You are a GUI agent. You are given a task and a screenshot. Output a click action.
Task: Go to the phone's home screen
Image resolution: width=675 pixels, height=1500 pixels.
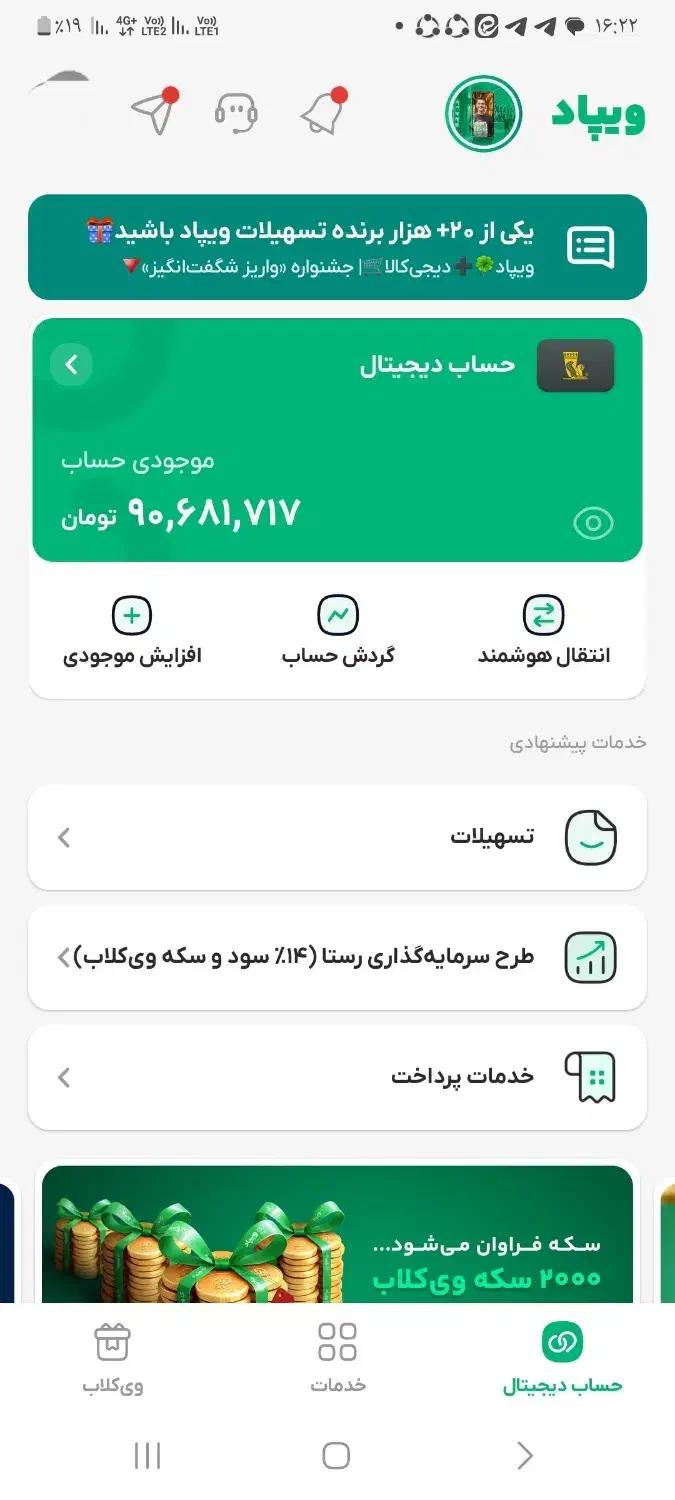(337, 1456)
